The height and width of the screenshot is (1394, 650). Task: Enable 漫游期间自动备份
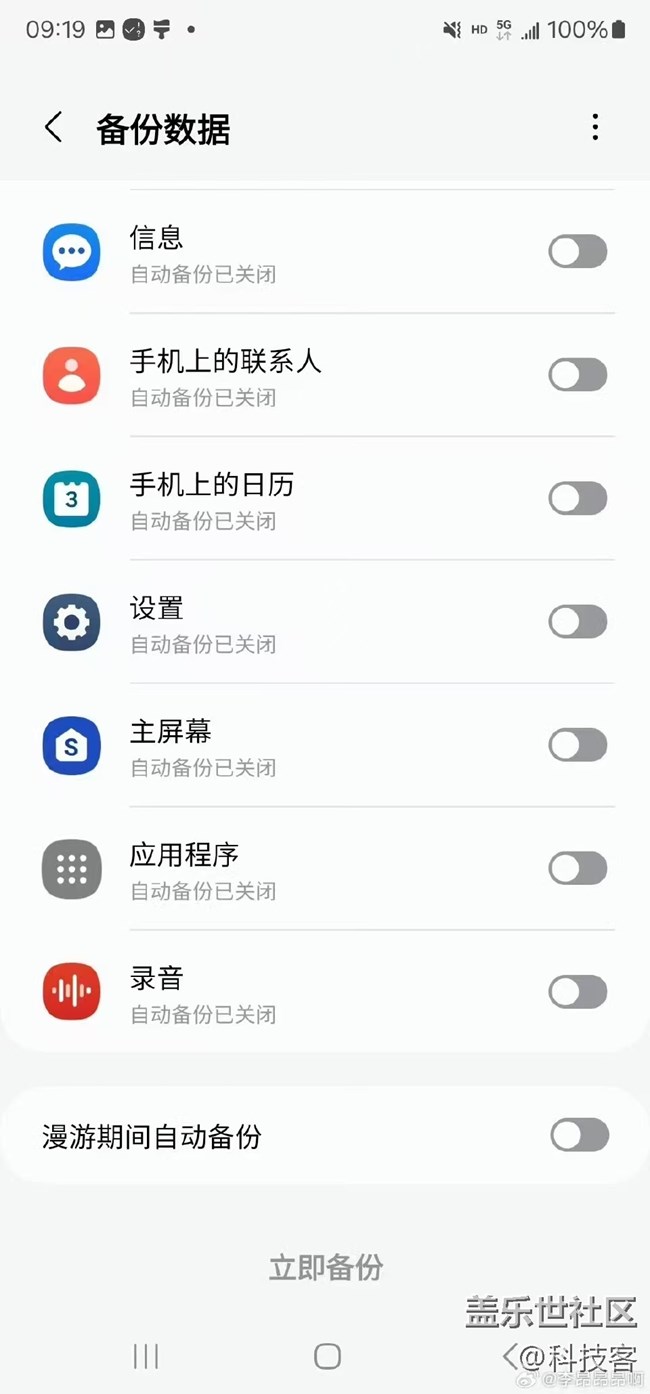579,1135
